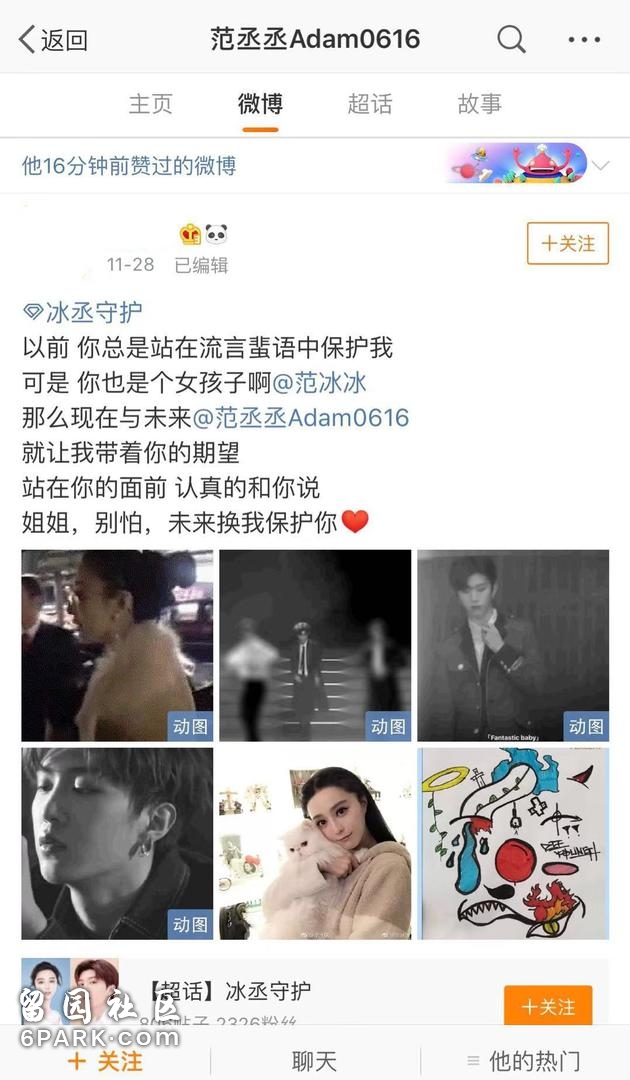Open the 冰丞守护 super topic link

coord(84,313)
